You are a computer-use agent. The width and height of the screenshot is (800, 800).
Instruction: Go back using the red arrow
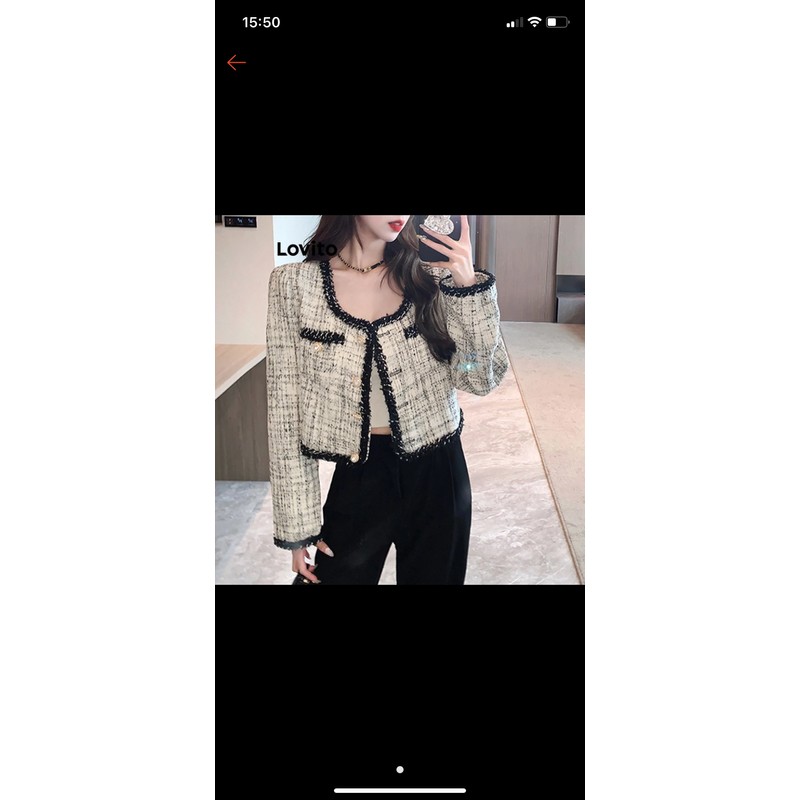click(x=236, y=62)
